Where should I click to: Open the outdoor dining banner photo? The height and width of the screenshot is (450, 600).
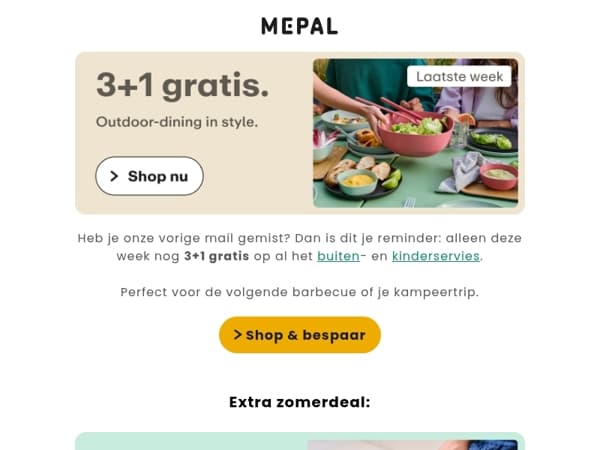point(416,133)
